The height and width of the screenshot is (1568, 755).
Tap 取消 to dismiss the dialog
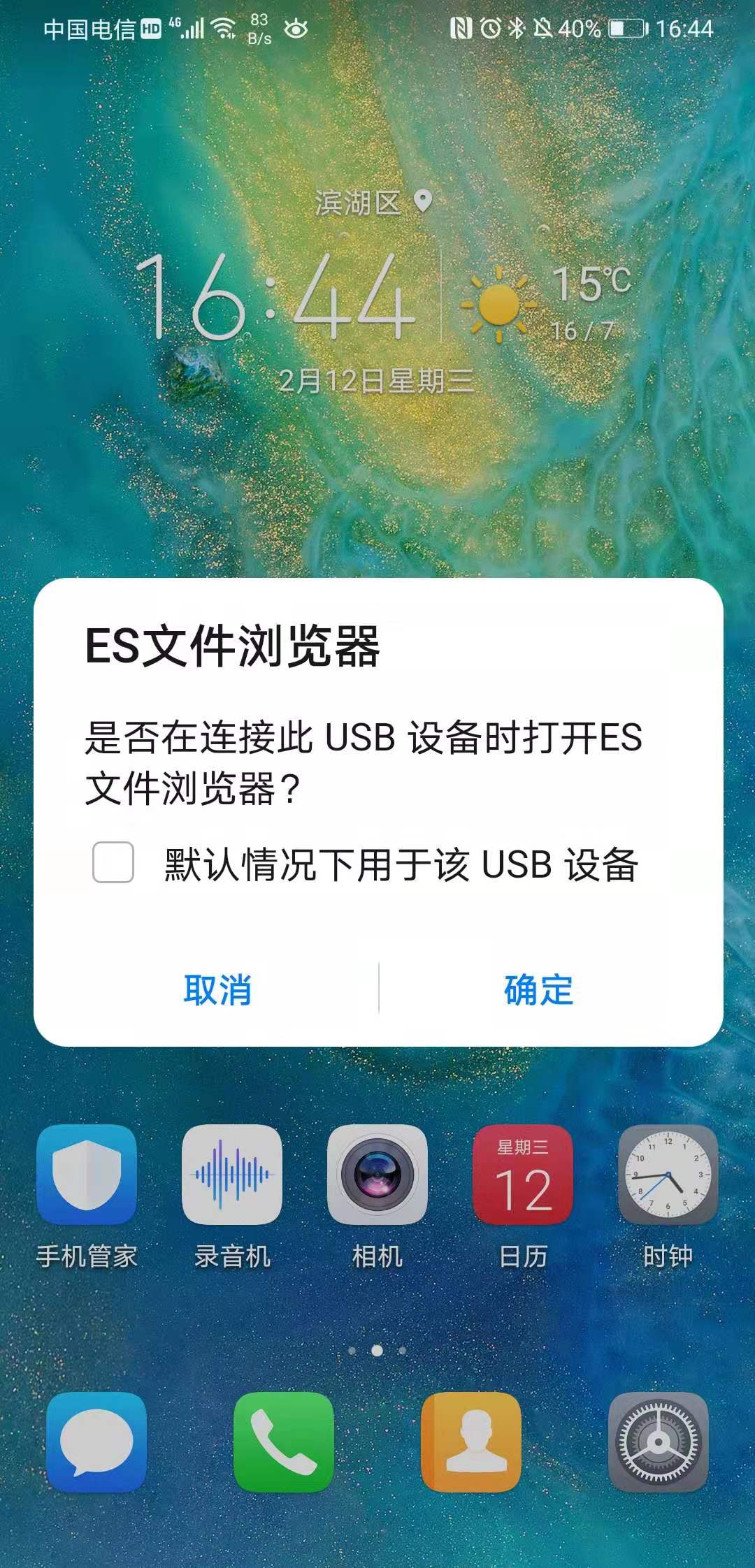coord(217,991)
